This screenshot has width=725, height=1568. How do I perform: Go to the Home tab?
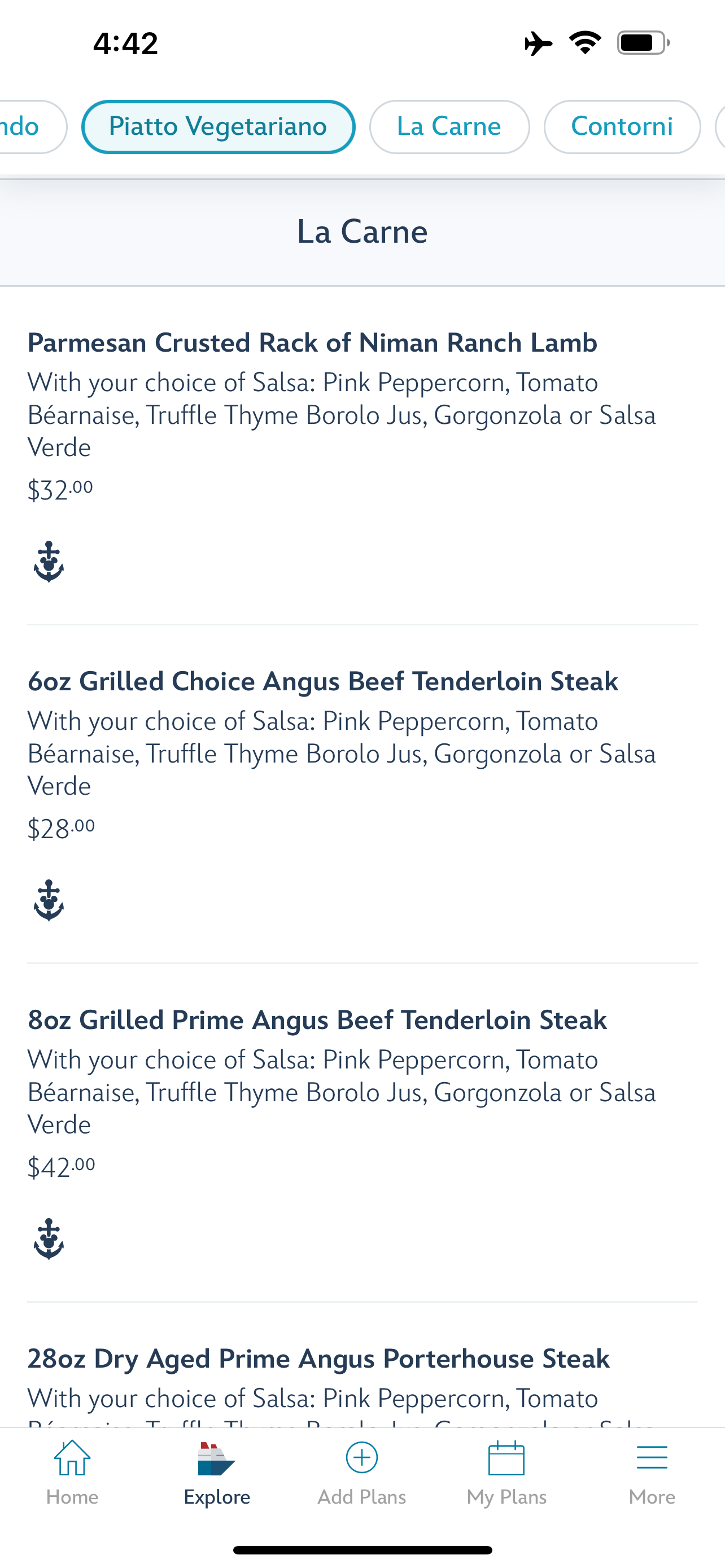click(x=72, y=1473)
